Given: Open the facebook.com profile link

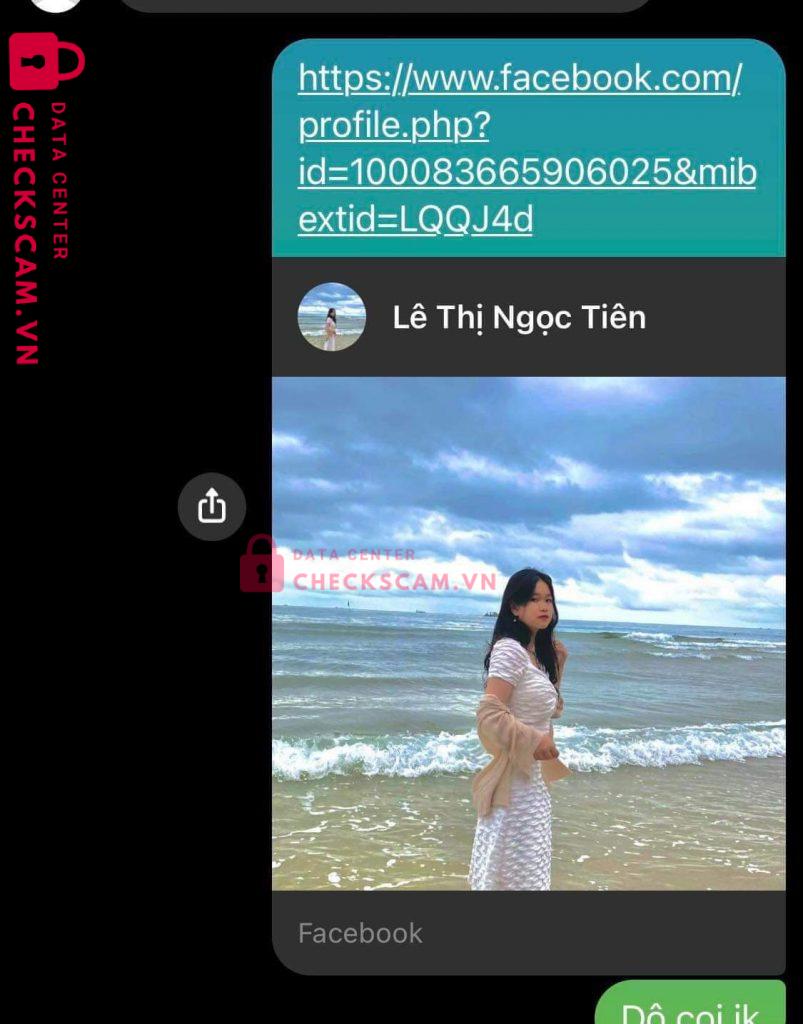Looking at the screenshot, I should (x=520, y=148).
